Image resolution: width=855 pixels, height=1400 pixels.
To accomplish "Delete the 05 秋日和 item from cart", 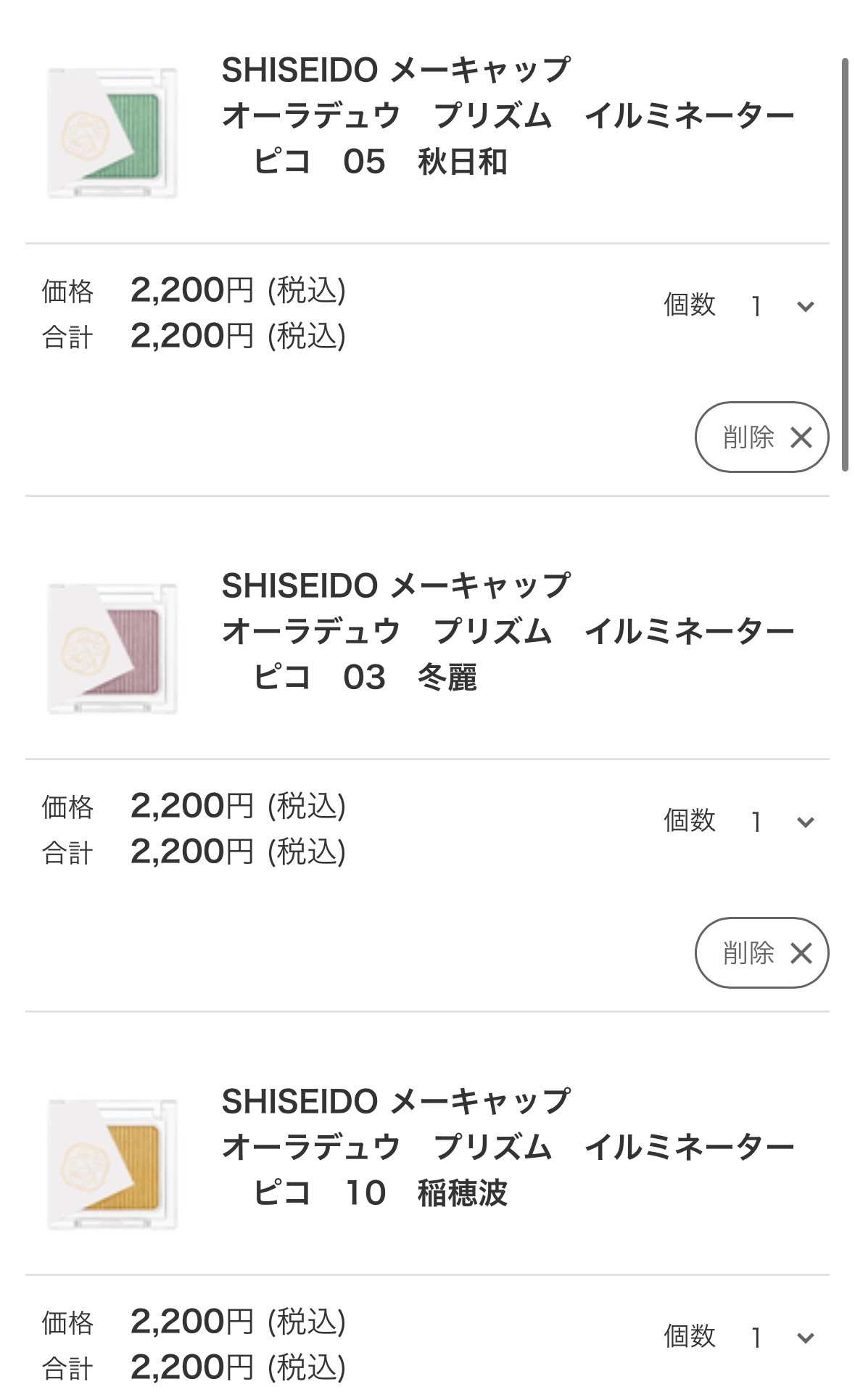I will [761, 437].
